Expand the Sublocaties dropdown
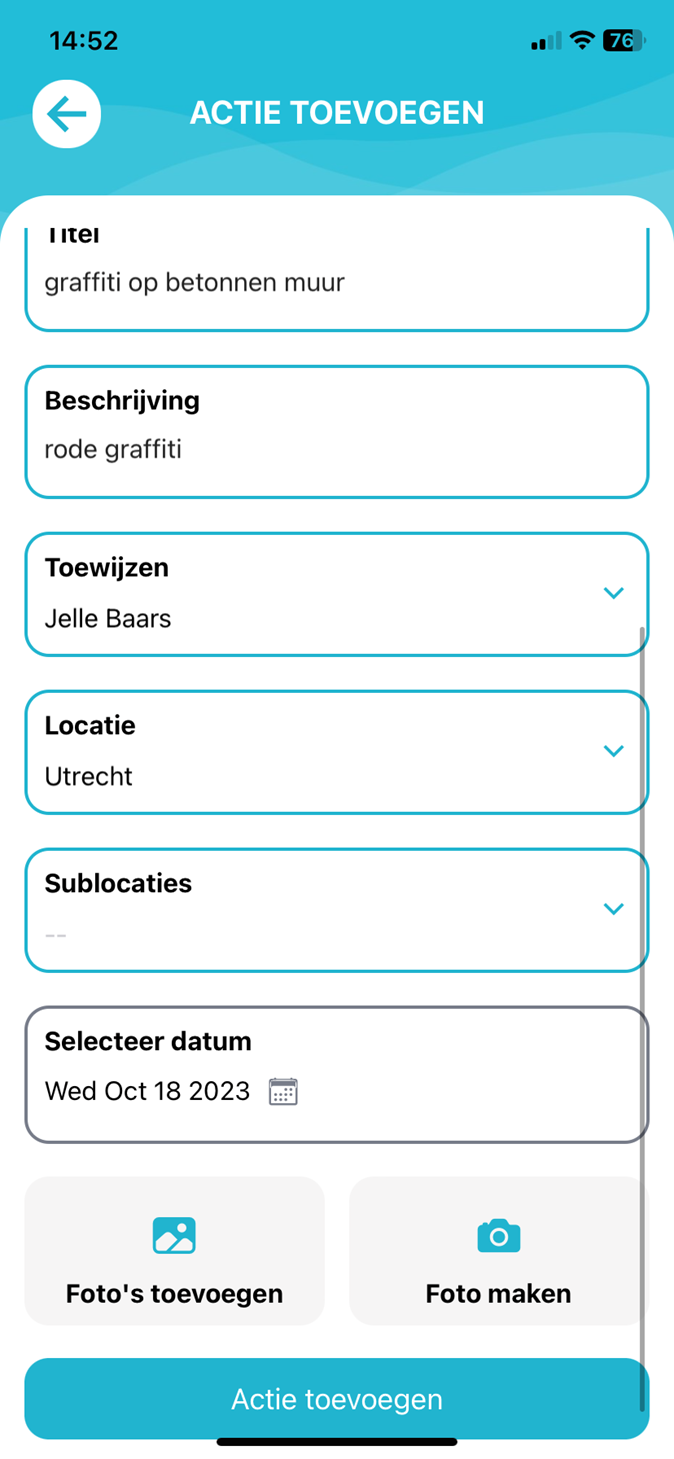Image resolution: width=674 pixels, height=1459 pixels. point(337,910)
